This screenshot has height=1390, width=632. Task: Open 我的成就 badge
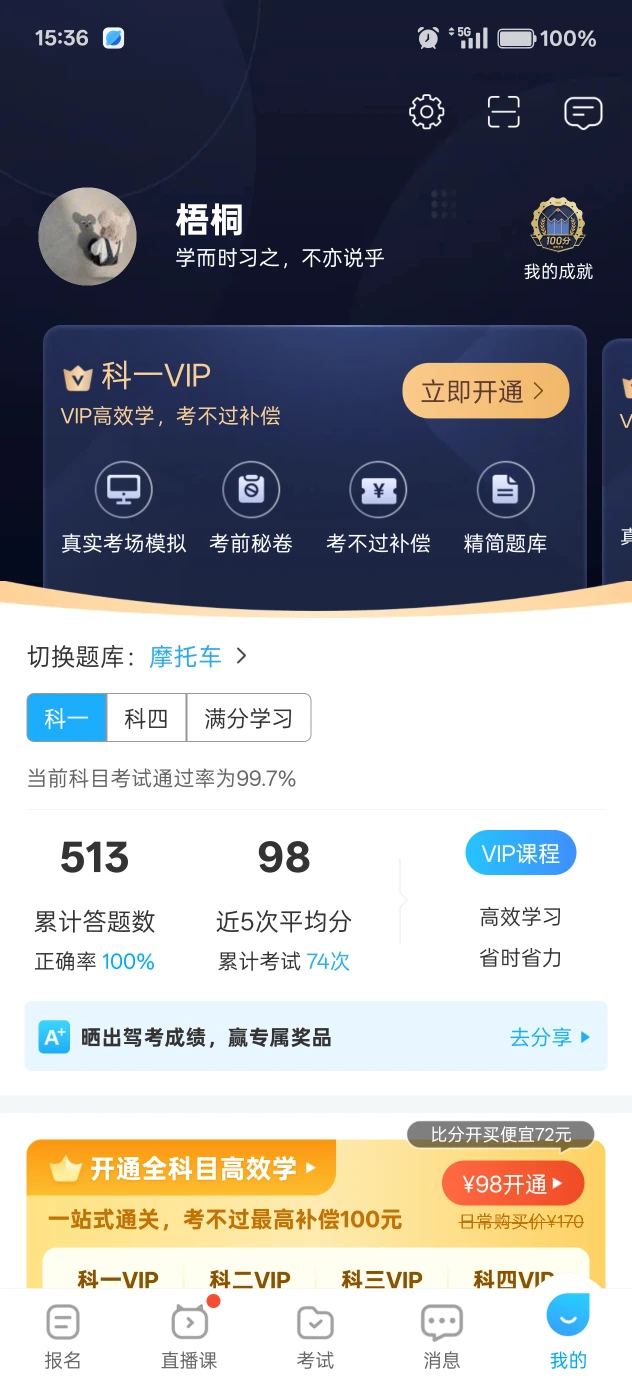[x=558, y=240]
